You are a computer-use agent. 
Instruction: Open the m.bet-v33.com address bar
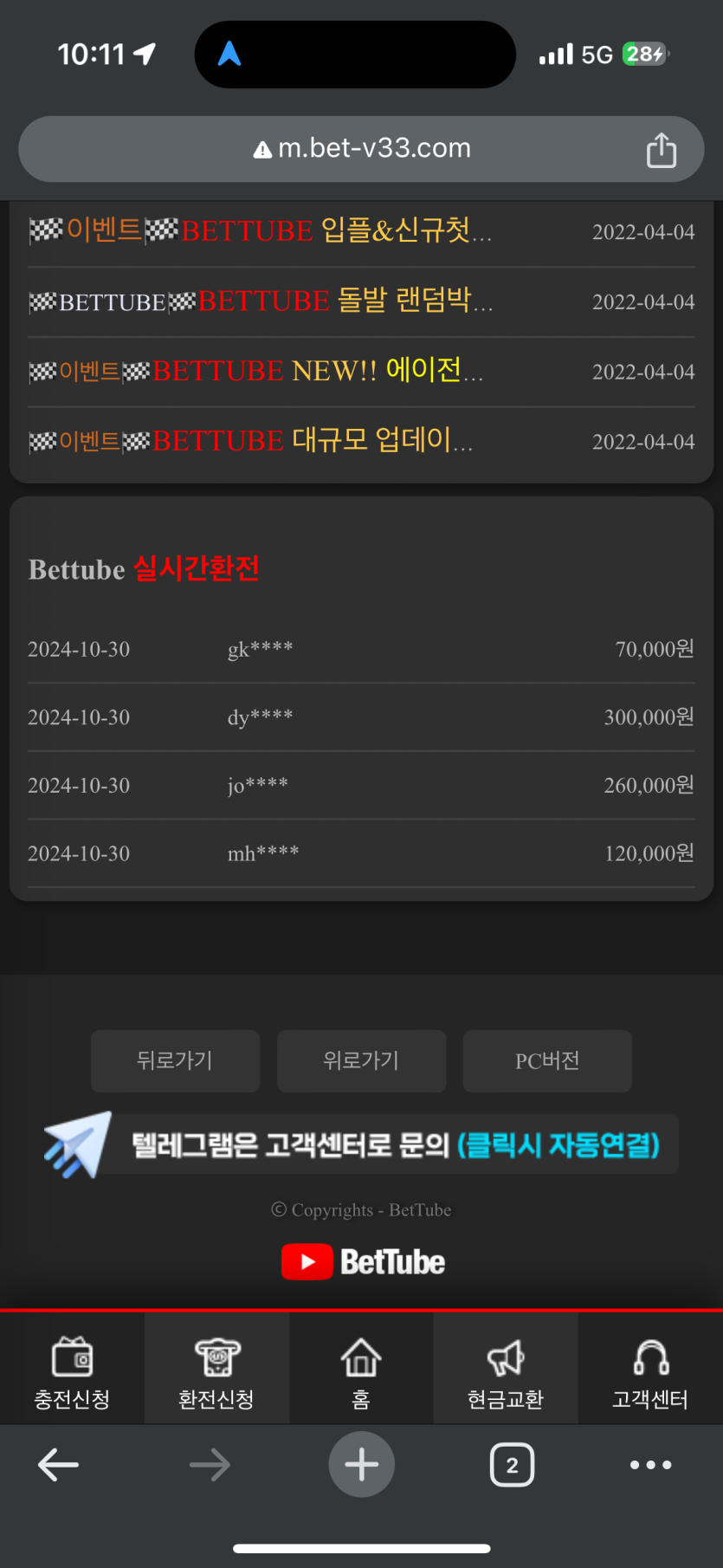click(x=364, y=149)
